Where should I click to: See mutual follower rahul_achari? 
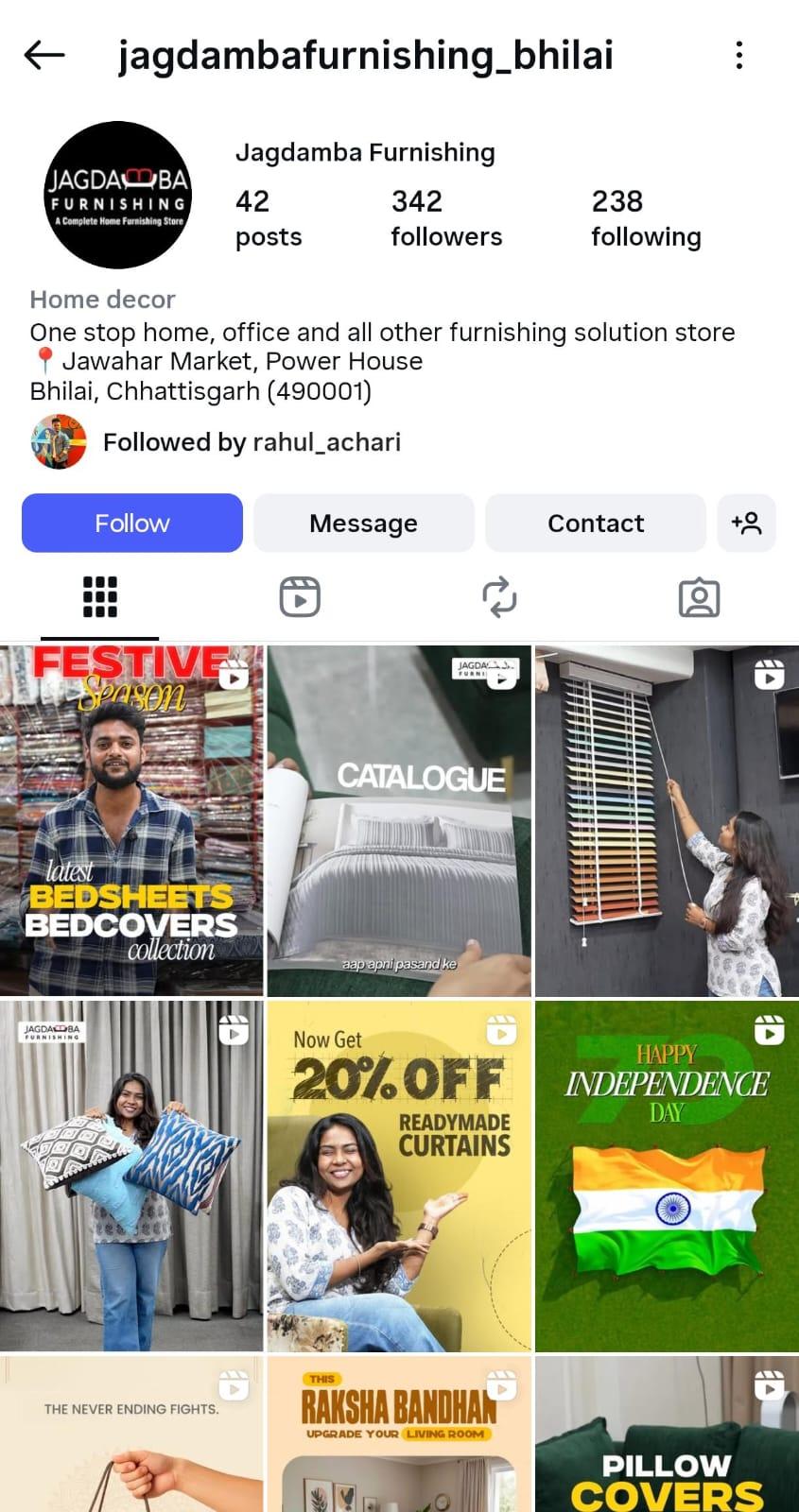click(252, 442)
